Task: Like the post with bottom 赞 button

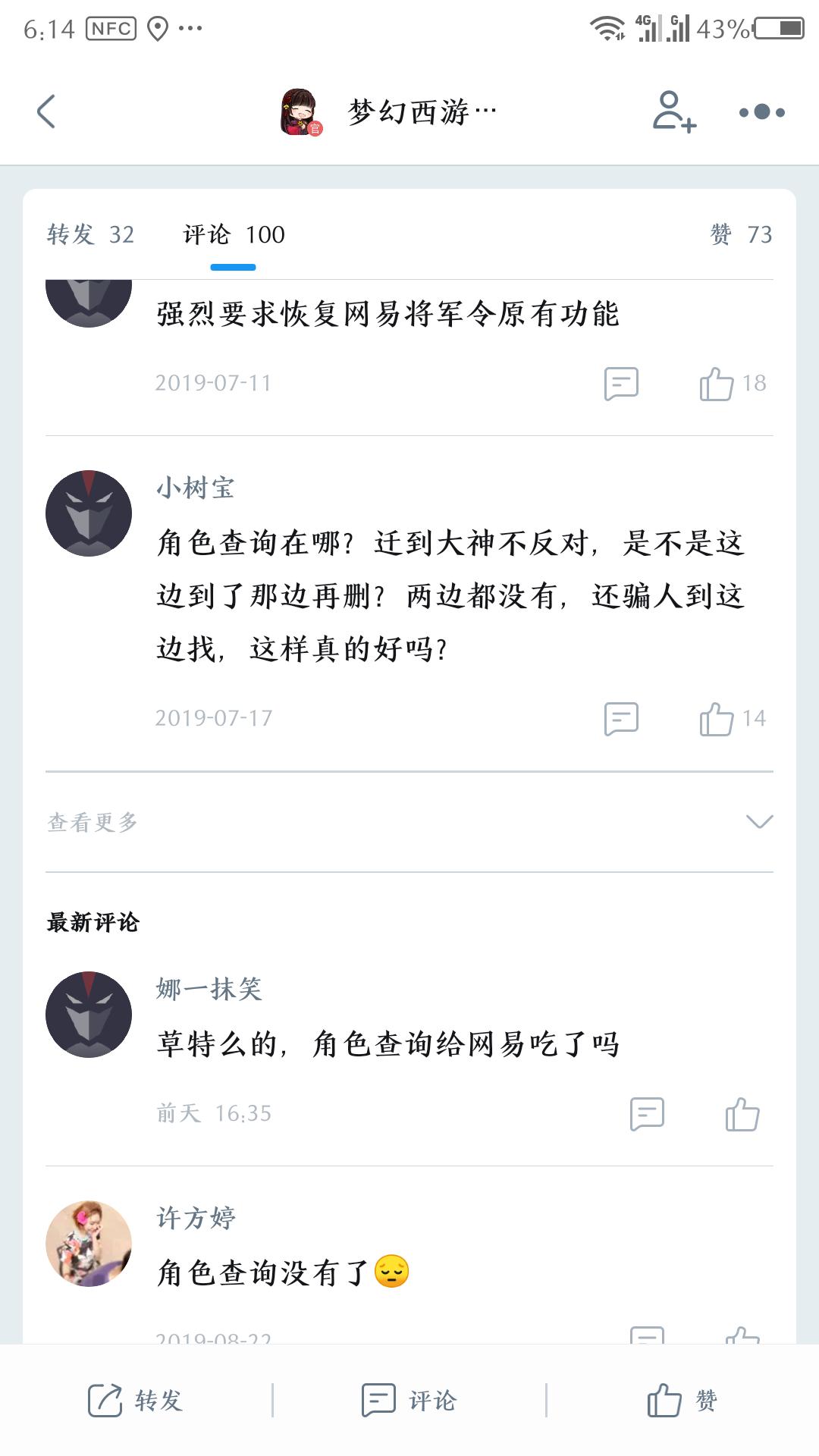Action: (x=682, y=1400)
